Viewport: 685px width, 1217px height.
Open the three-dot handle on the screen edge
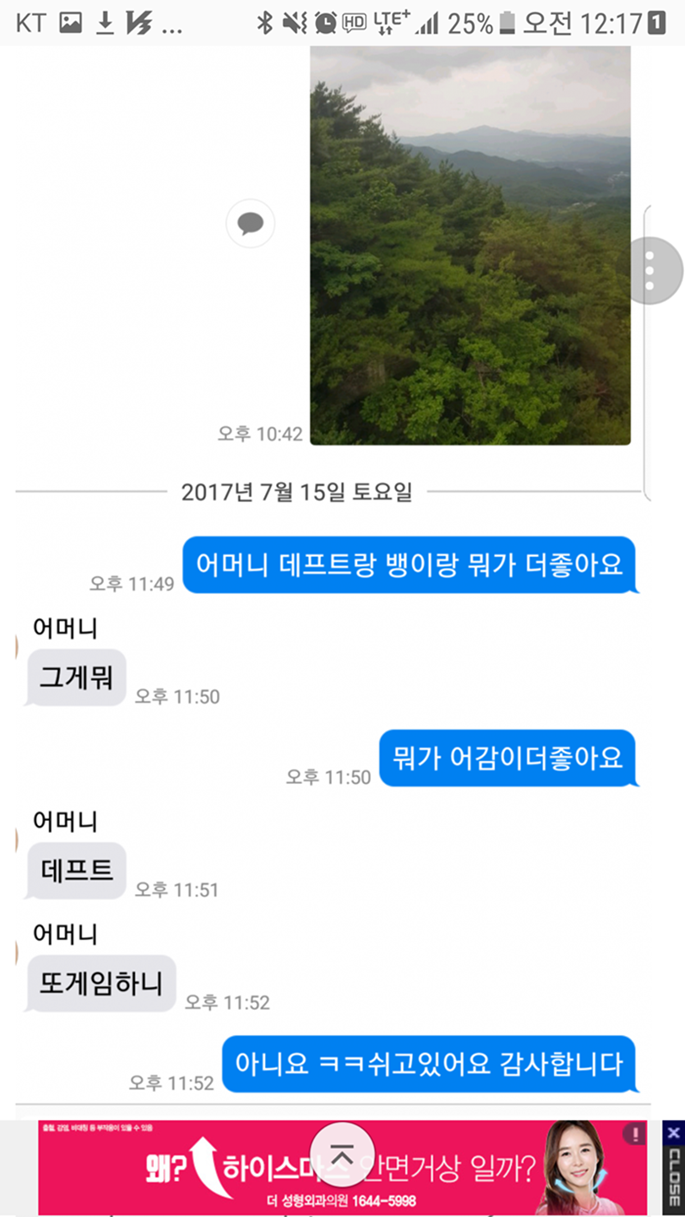point(655,271)
